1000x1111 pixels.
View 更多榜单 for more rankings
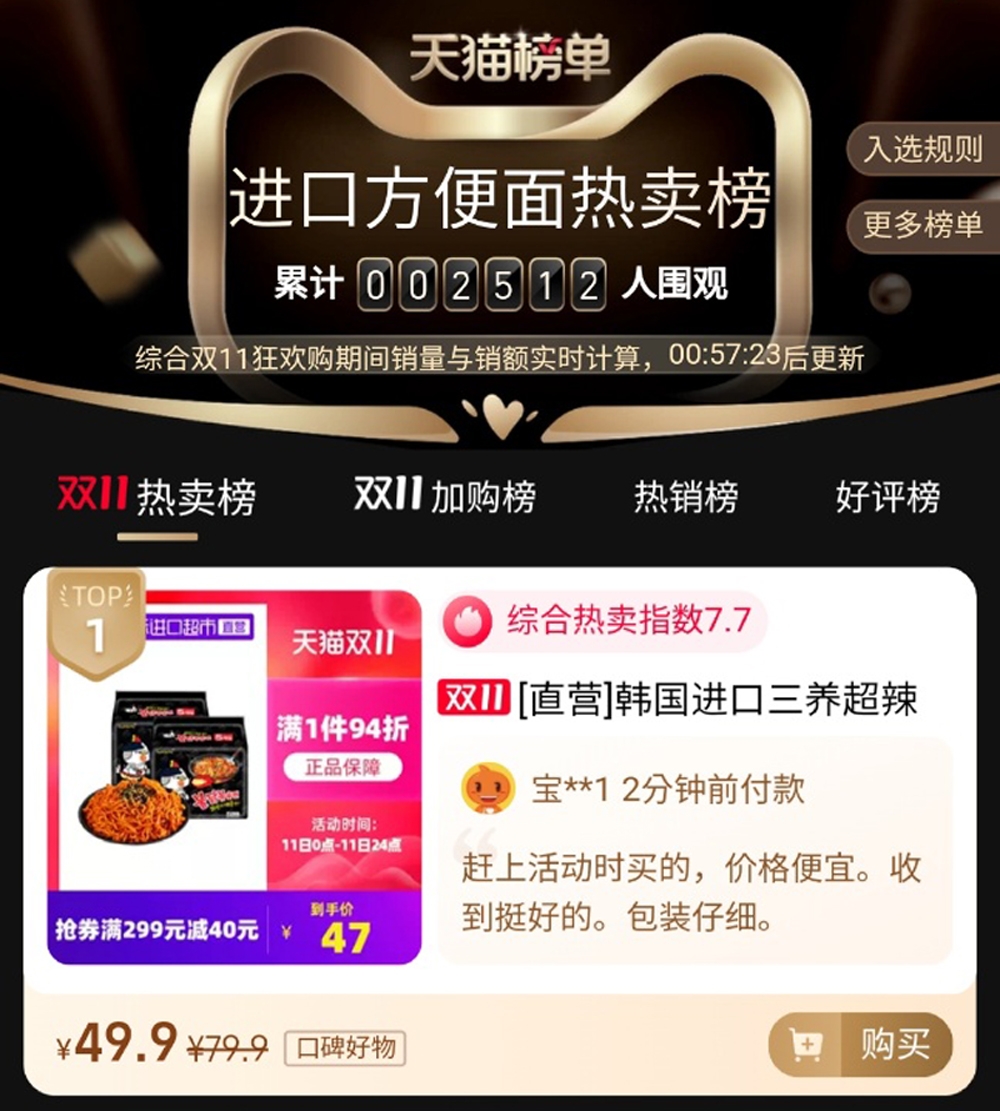(x=922, y=225)
